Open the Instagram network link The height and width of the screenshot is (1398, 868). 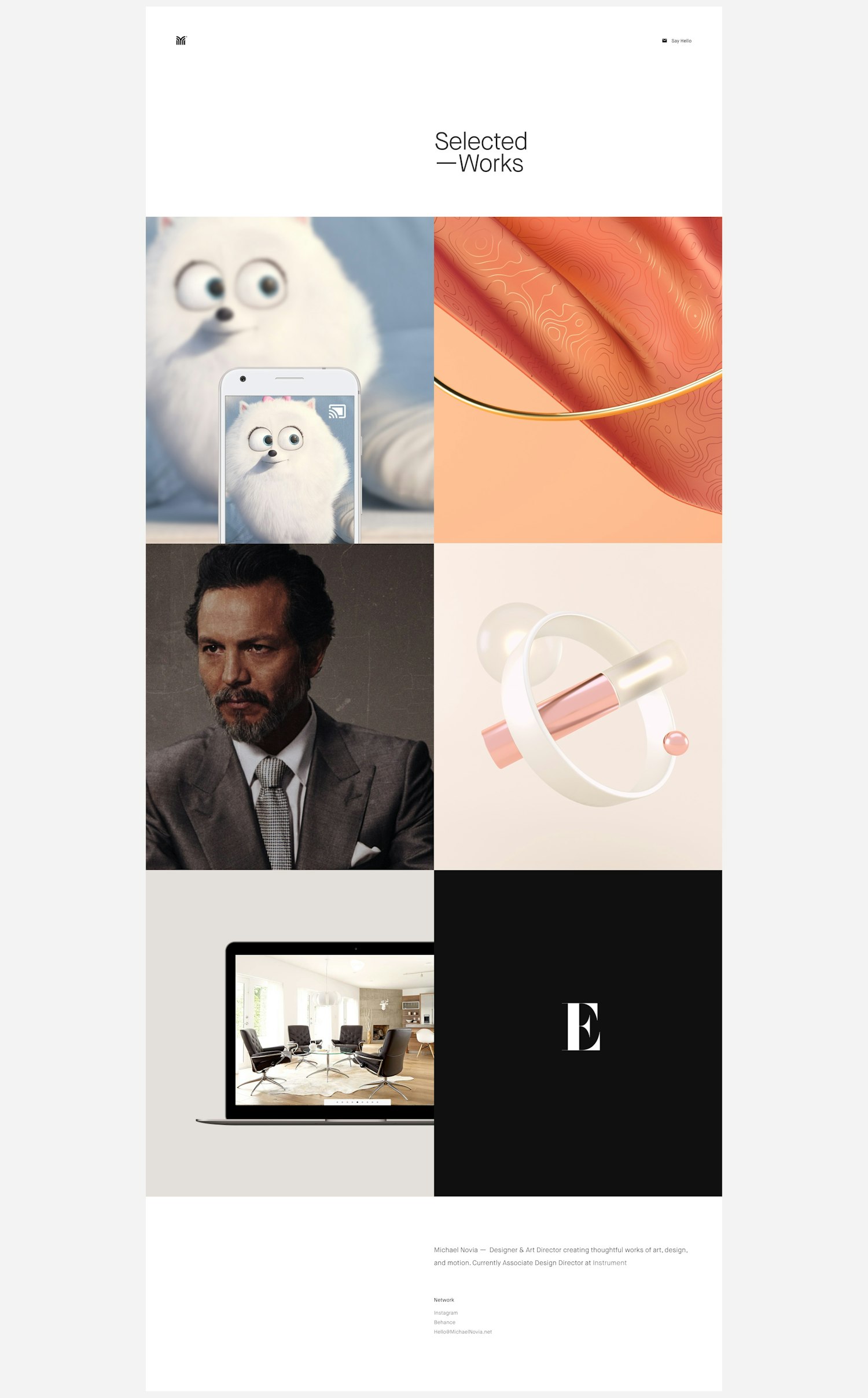tap(446, 1313)
